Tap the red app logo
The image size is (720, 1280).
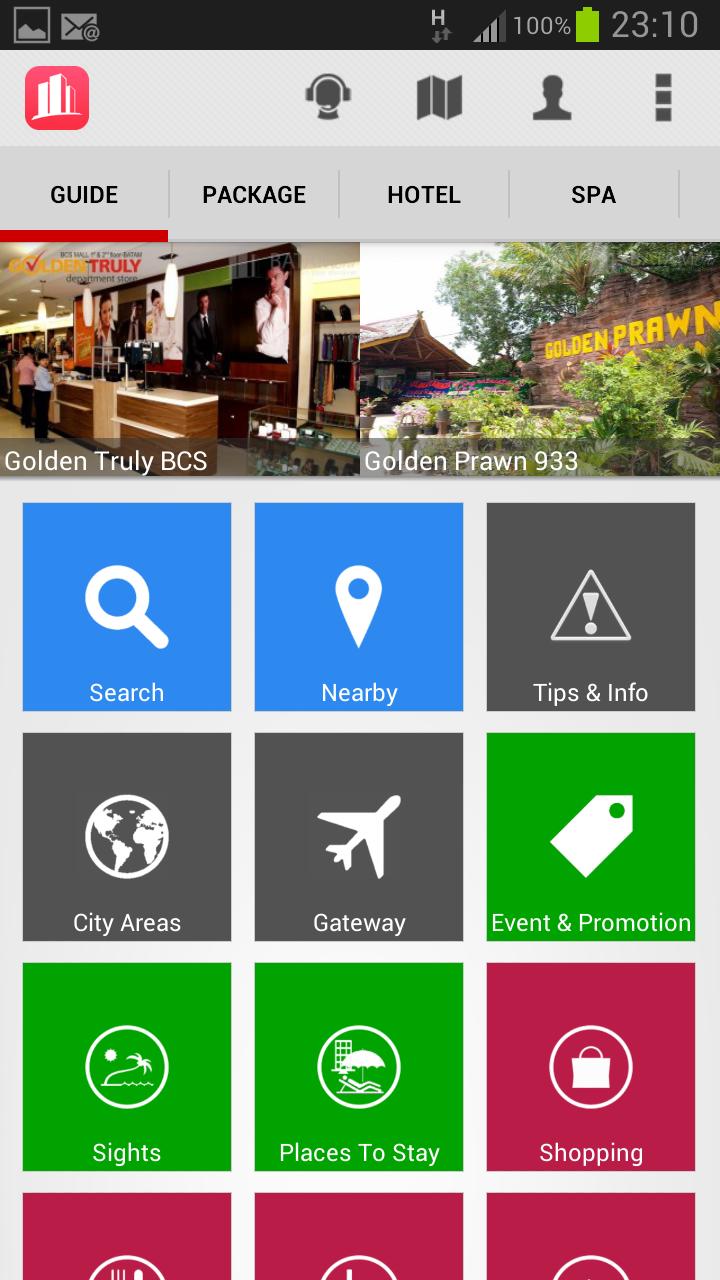(x=57, y=98)
